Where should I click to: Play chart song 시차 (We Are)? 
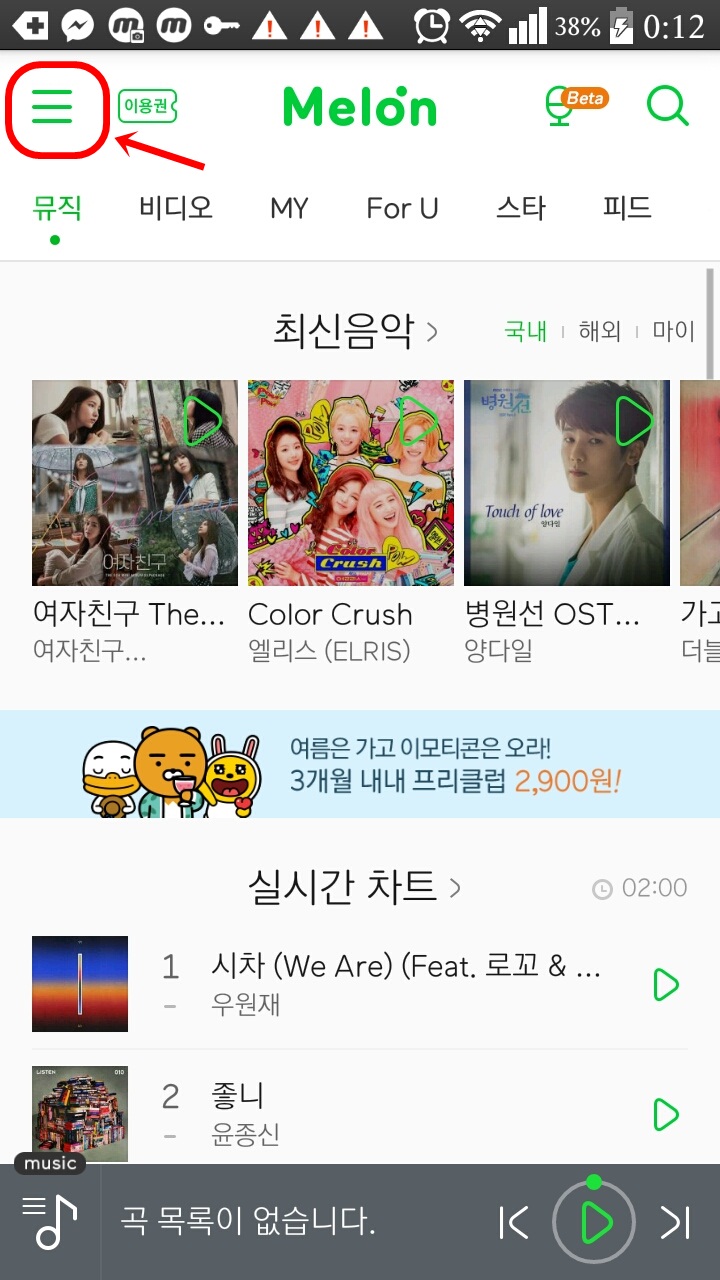coord(666,985)
